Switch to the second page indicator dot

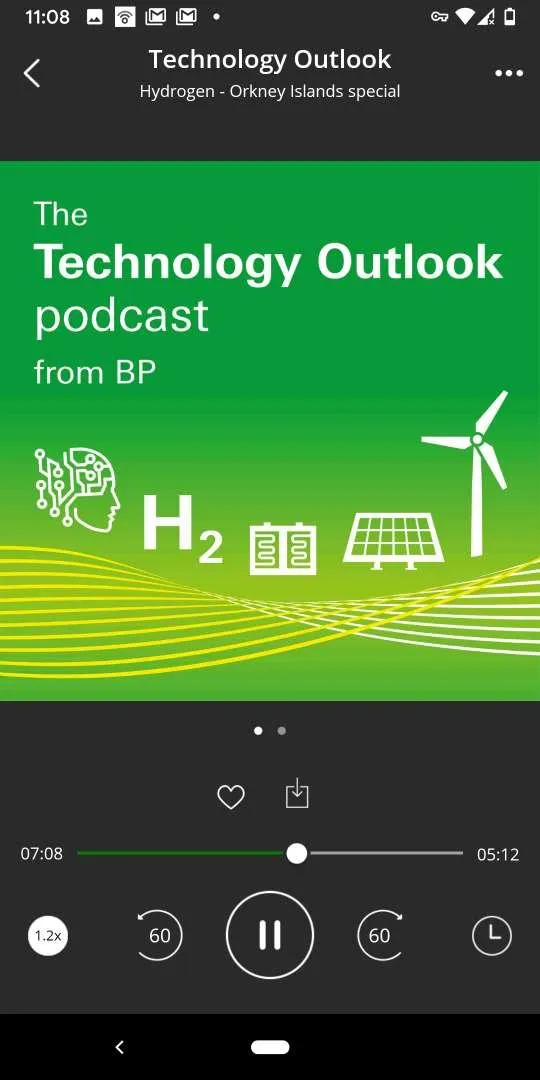click(x=282, y=731)
